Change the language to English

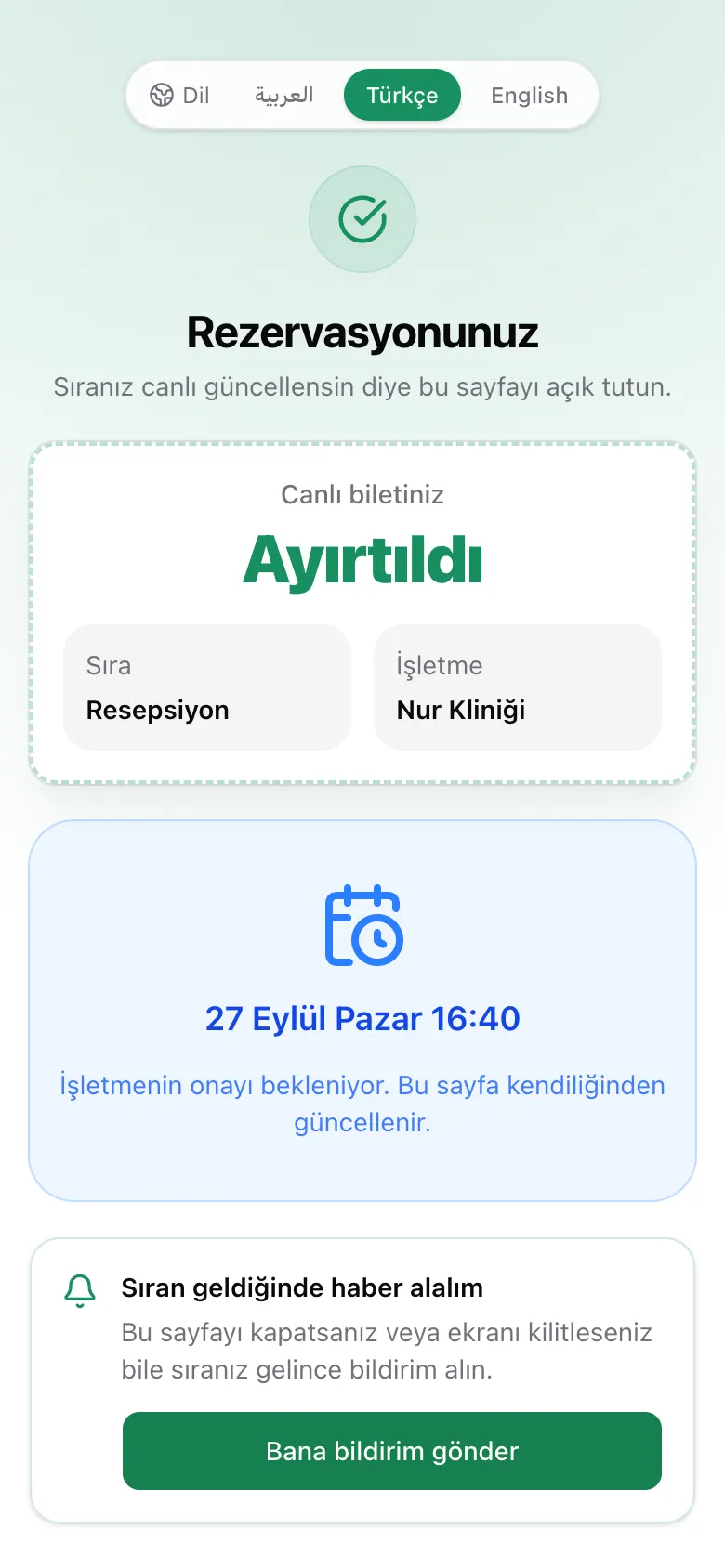click(x=529, y=95)
